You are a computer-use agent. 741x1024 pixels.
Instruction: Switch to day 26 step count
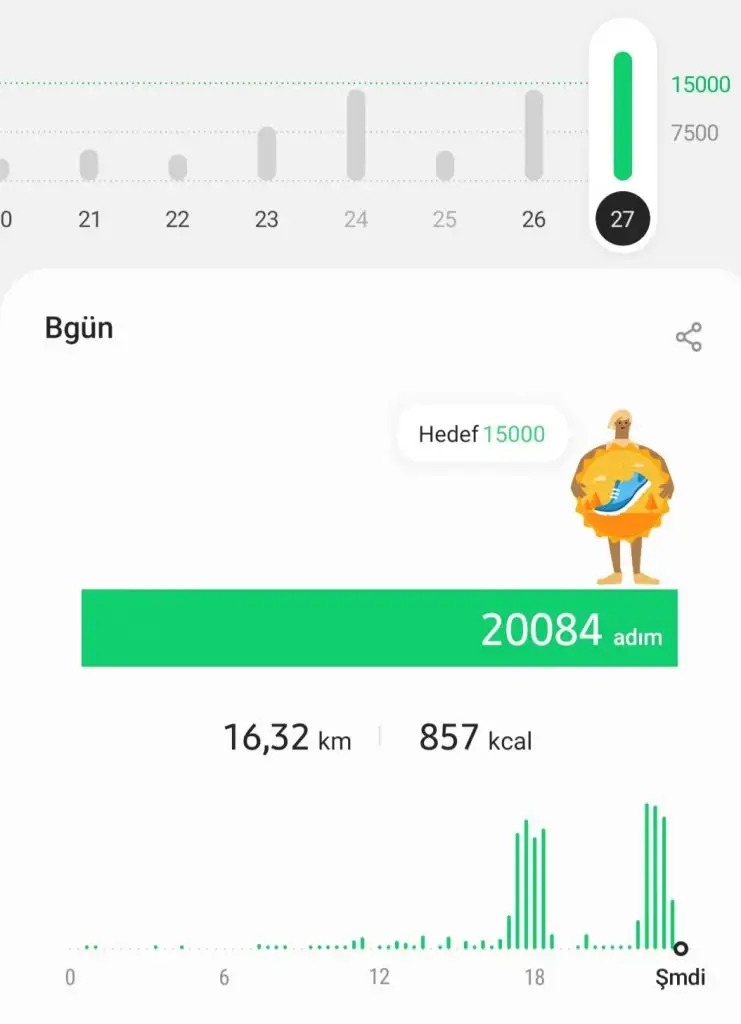tap(534, 136)
